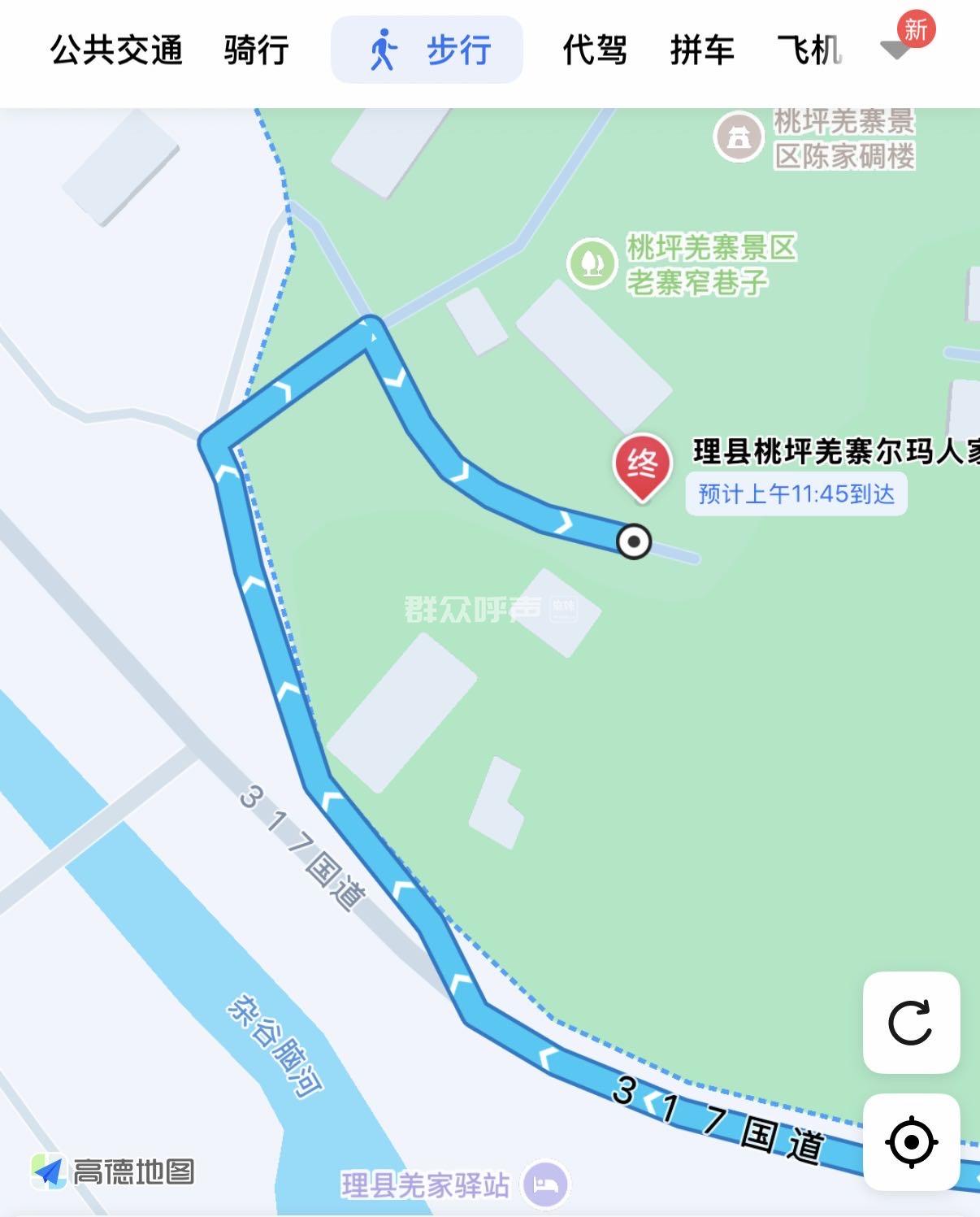This screenshot has height=1217, width=980.
Task: Refresh the walking route
Action: (x=911, y=1023)
